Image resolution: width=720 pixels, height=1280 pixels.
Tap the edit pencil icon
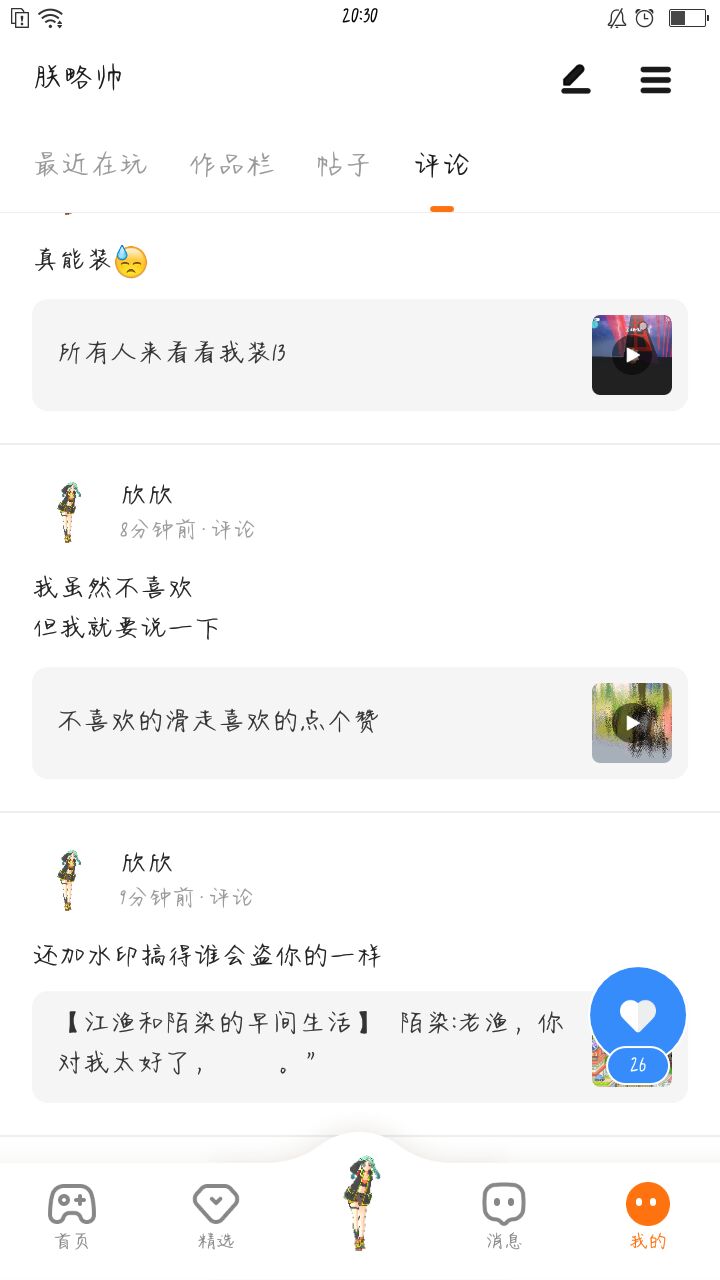(576, 79)
